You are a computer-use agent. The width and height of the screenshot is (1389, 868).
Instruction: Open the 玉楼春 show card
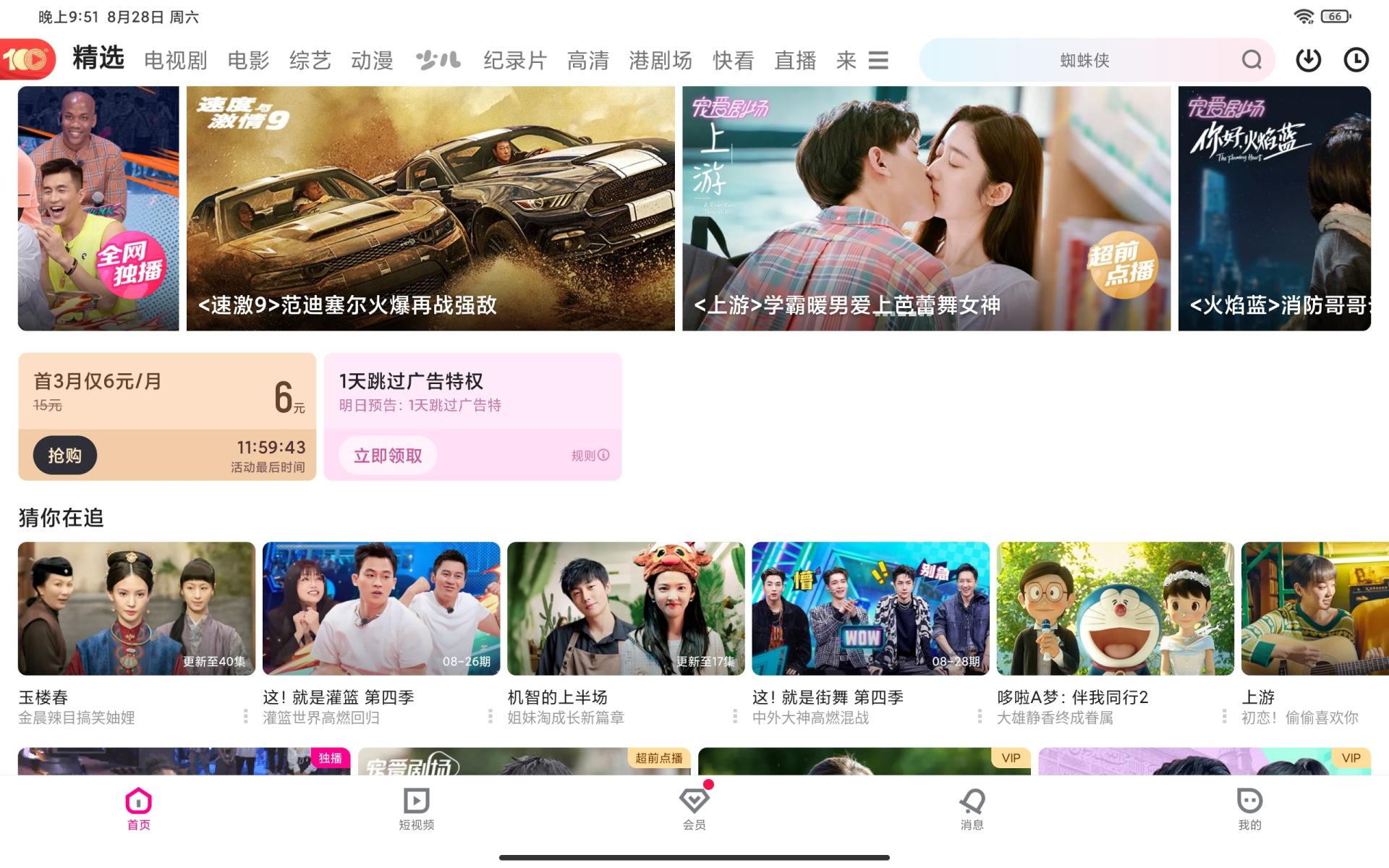tap(136, 608)
